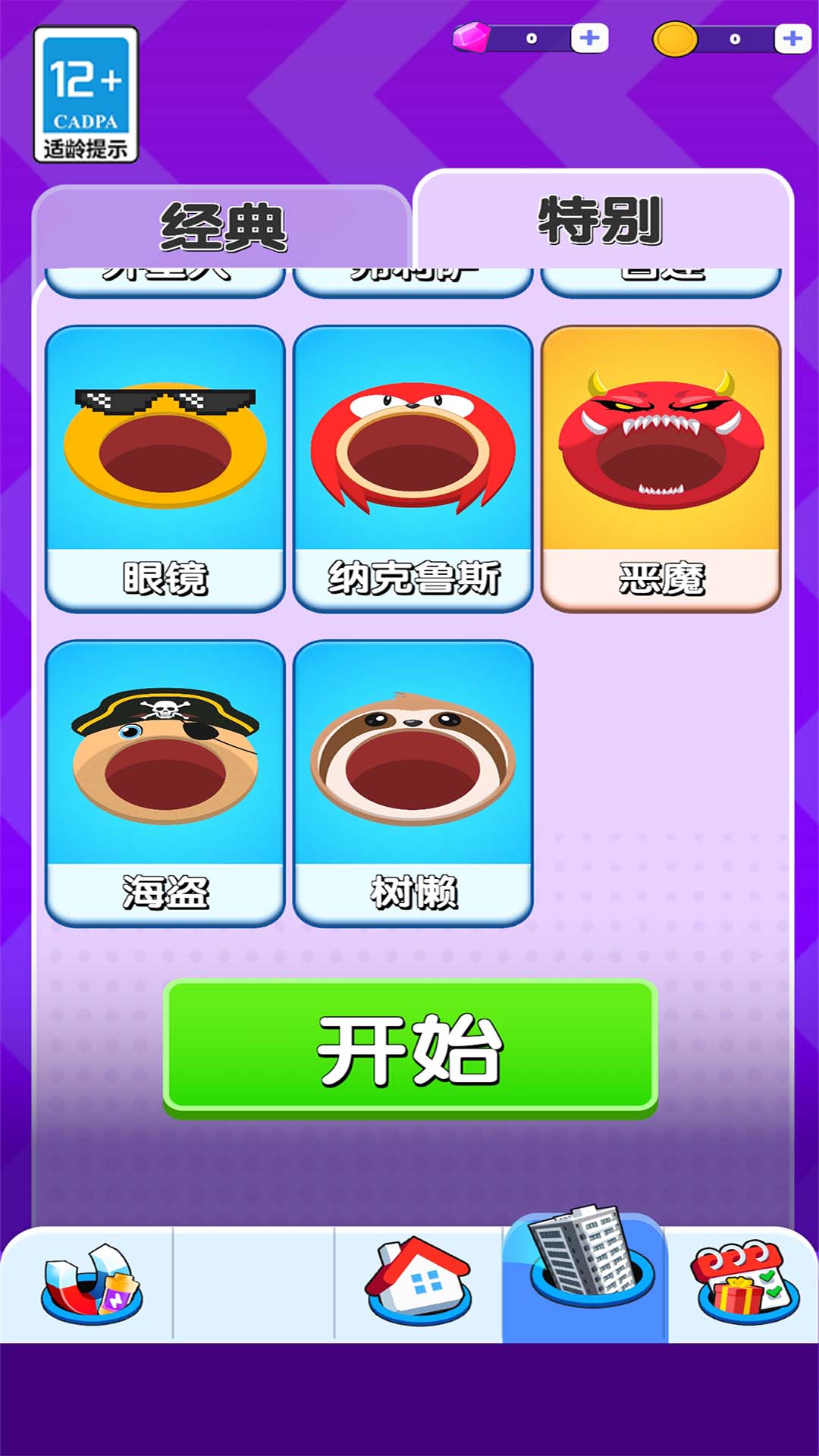
Task: Switch to the 经典 tab
Action: 222,227
